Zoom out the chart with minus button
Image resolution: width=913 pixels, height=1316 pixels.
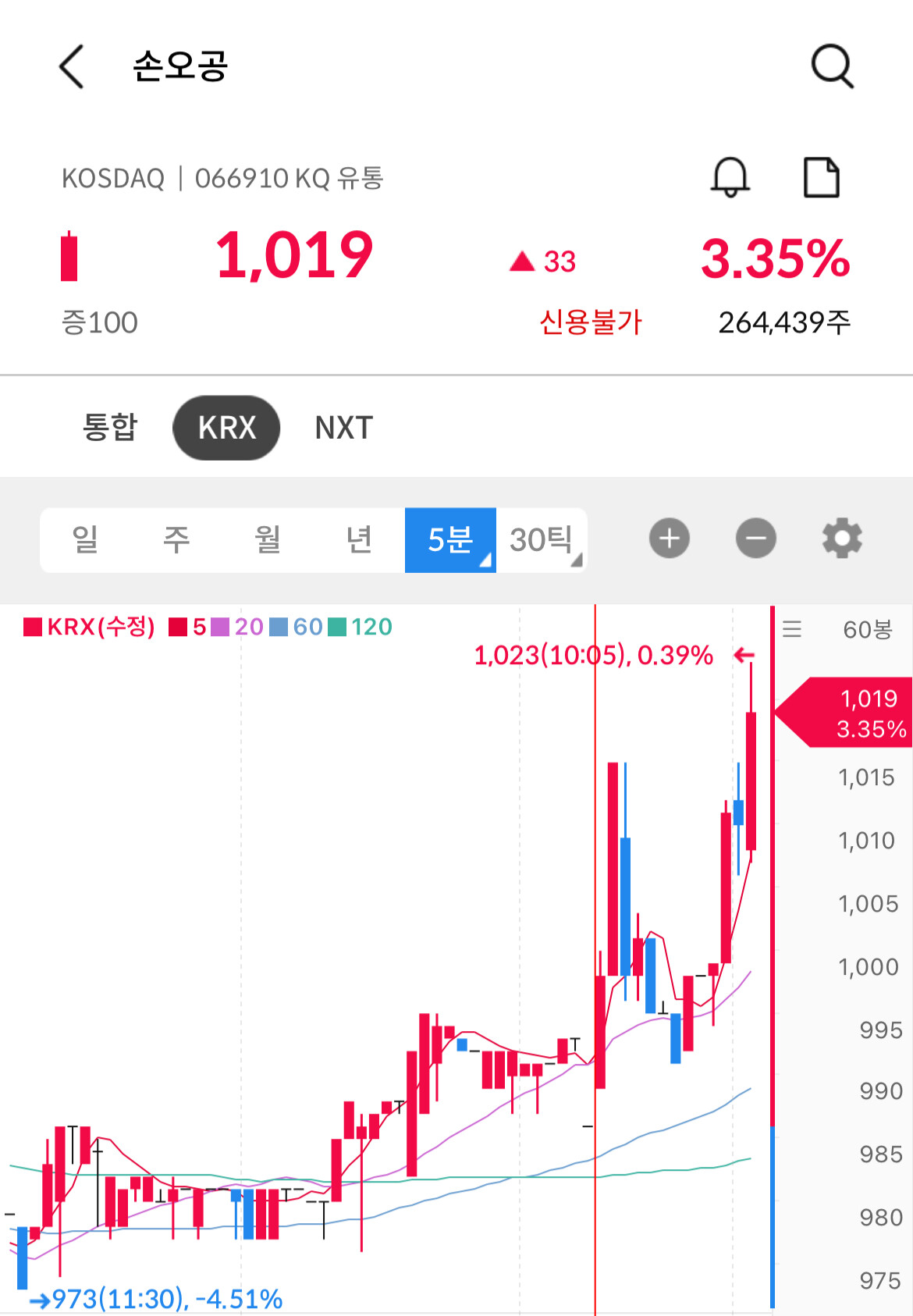pyautogui.click(x=755, y=539)
